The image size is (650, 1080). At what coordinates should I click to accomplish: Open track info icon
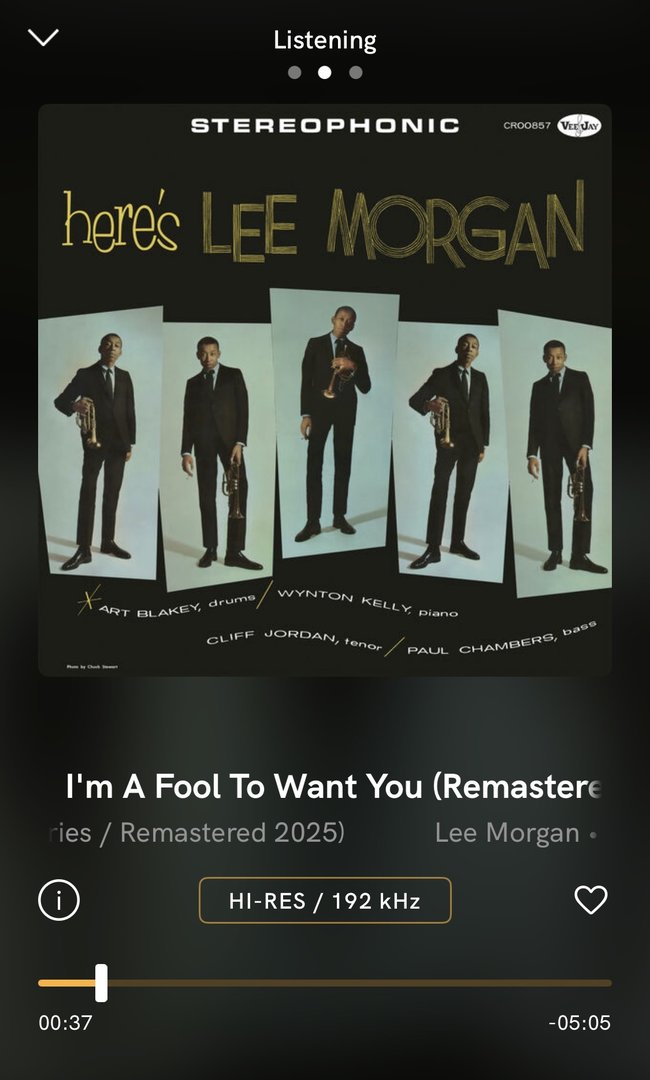(59, 900)
